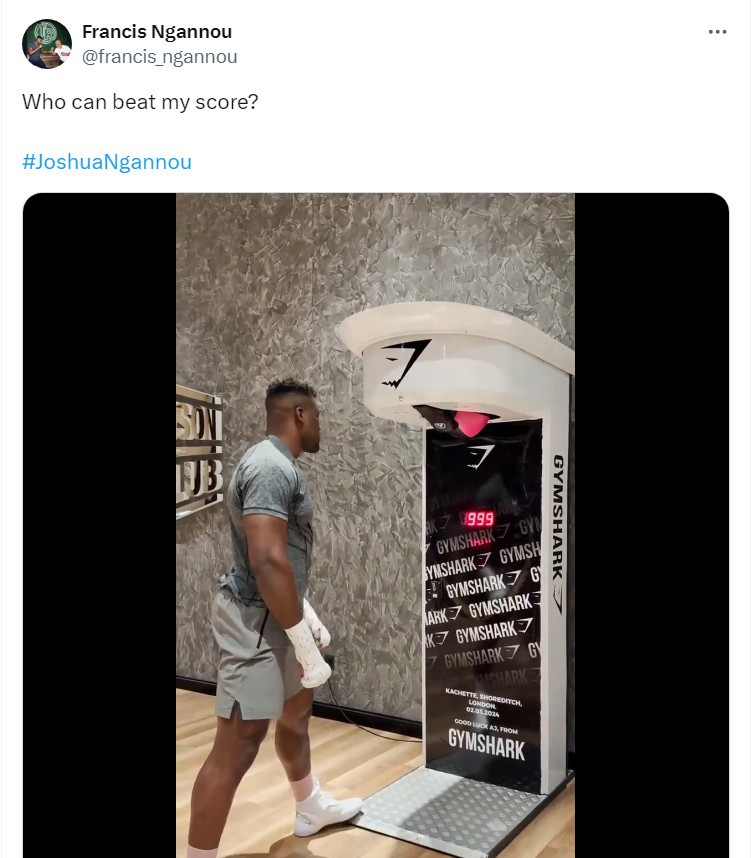
Task: Play the punching machine video
Action: coord(375,525)
